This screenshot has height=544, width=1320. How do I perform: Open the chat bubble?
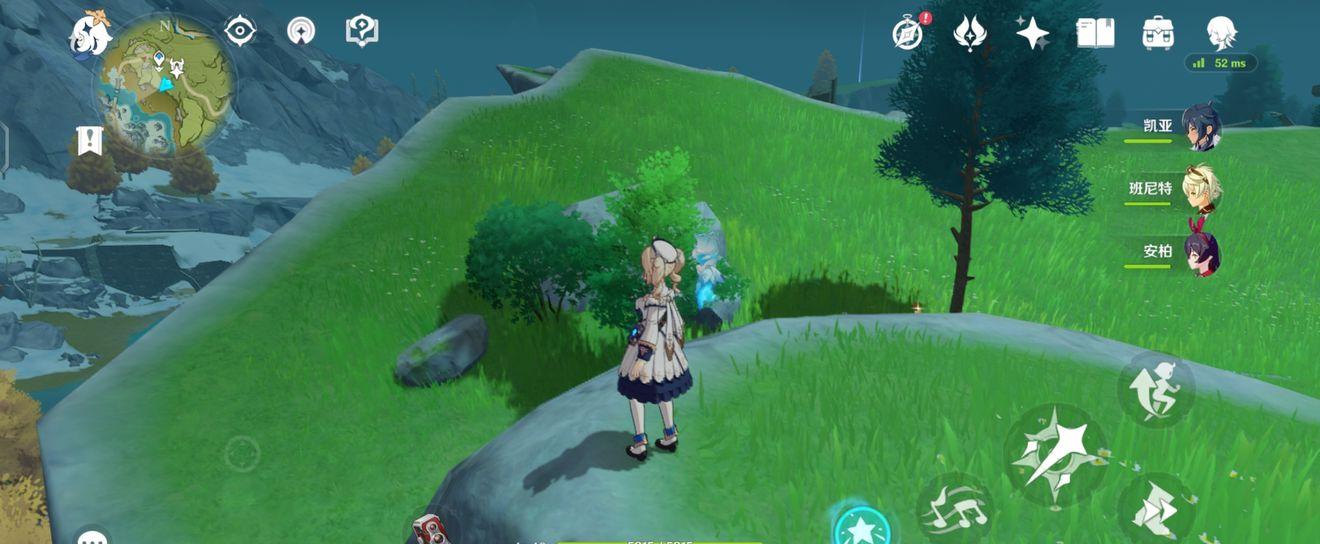pos(93,538)
